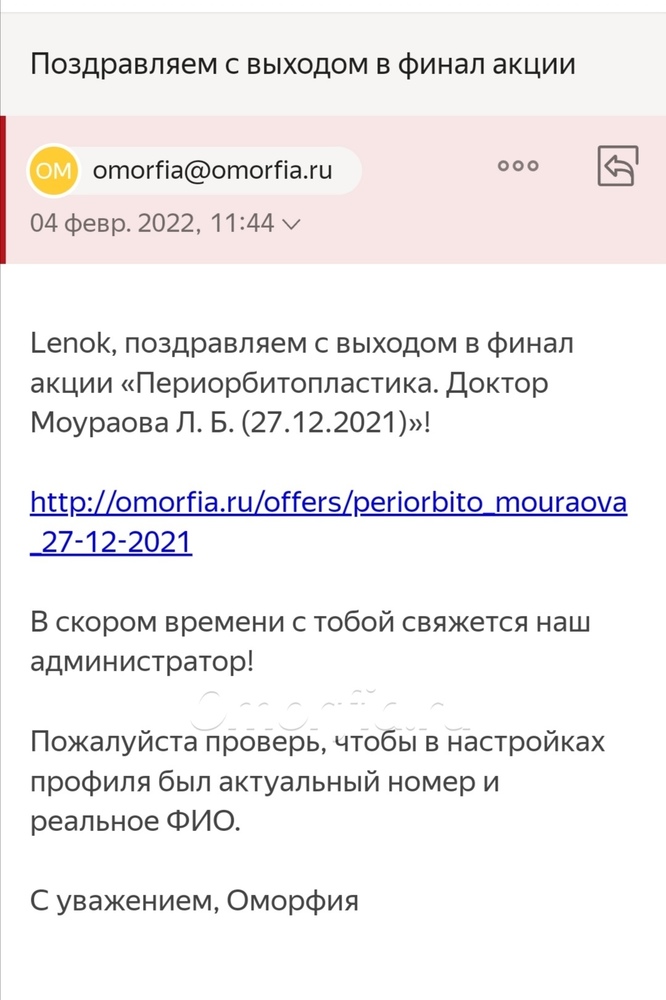Open the omorfia.ru periorbito_mouraova link
This screenshot has width=666, height=1000.
pos(328,502)
